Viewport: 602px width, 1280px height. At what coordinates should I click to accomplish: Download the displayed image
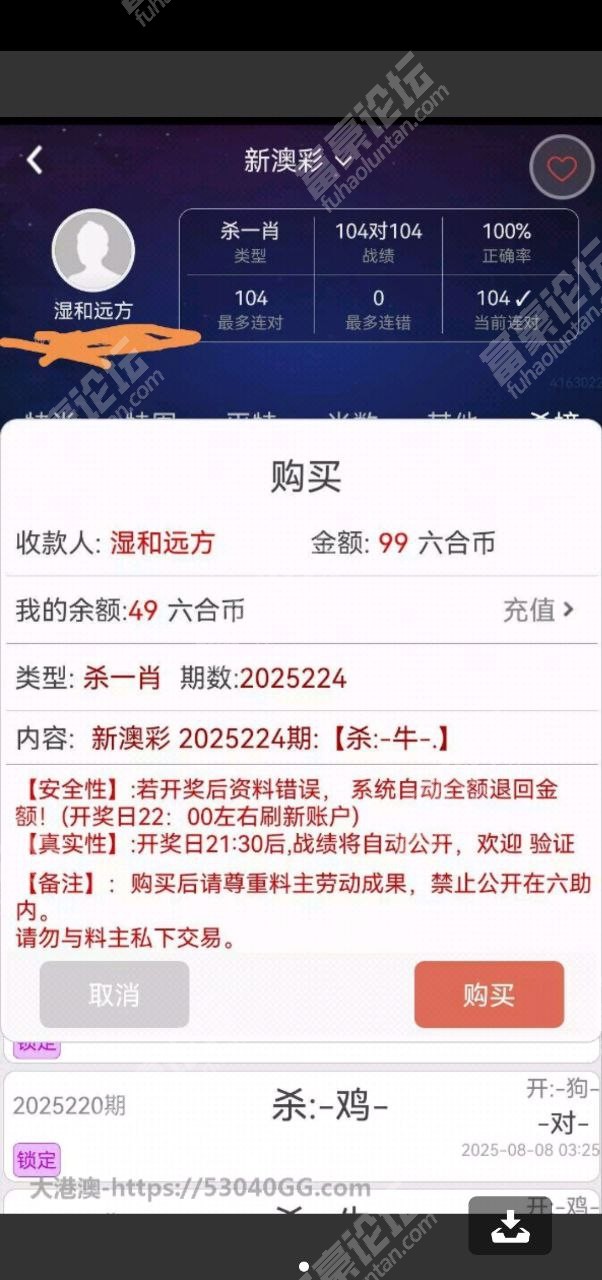click(510, 1225)
